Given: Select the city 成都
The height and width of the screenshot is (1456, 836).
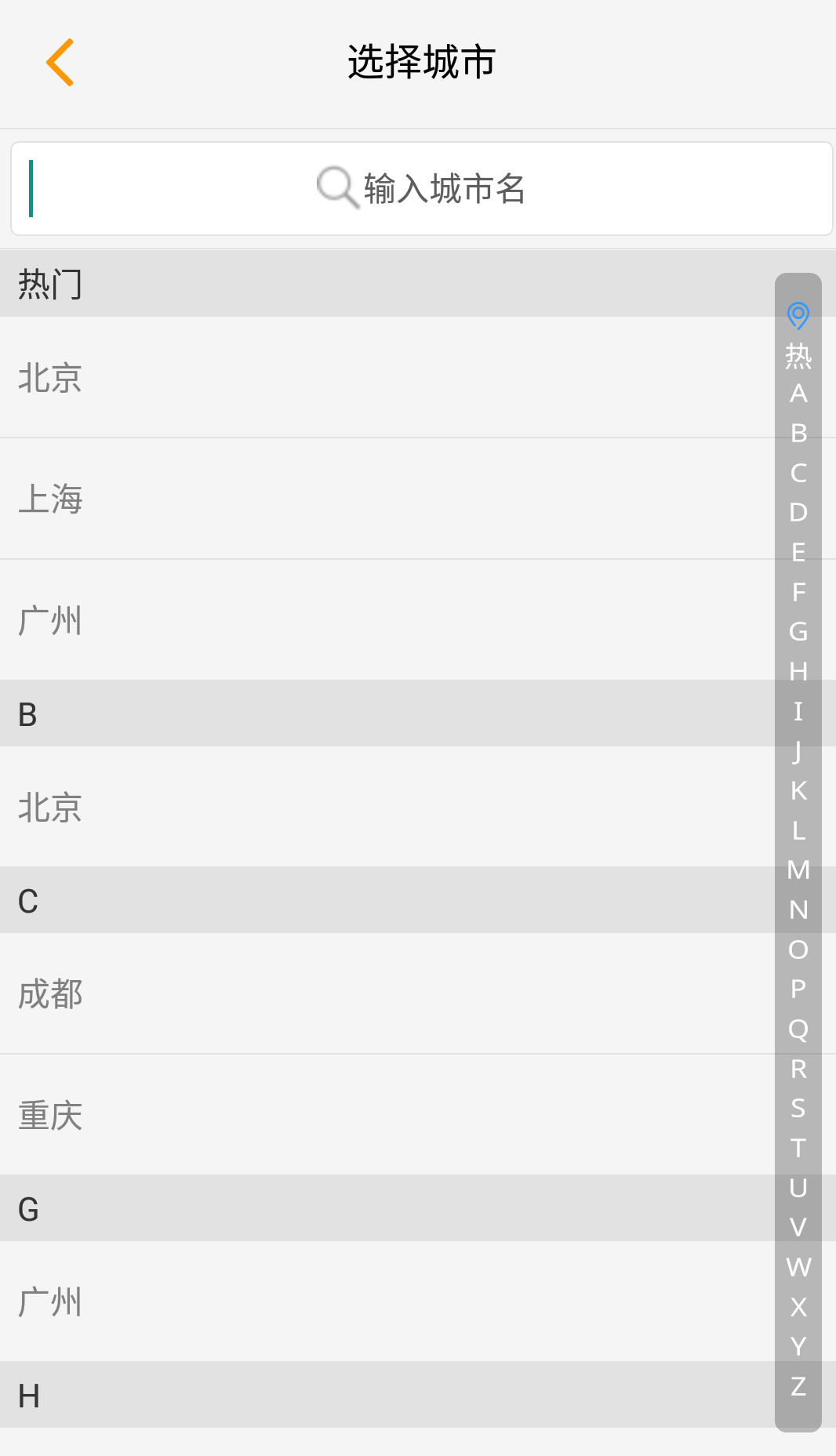Looking at the screenshot, I should click(x=50, y=993).
